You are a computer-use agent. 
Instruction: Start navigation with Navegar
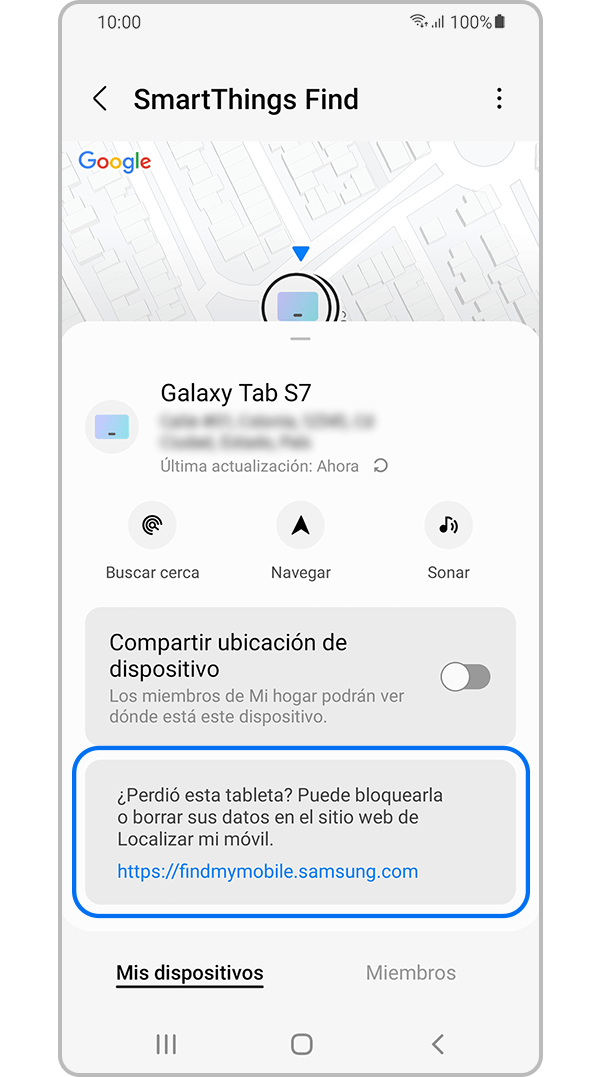click(x=300, y=527)
